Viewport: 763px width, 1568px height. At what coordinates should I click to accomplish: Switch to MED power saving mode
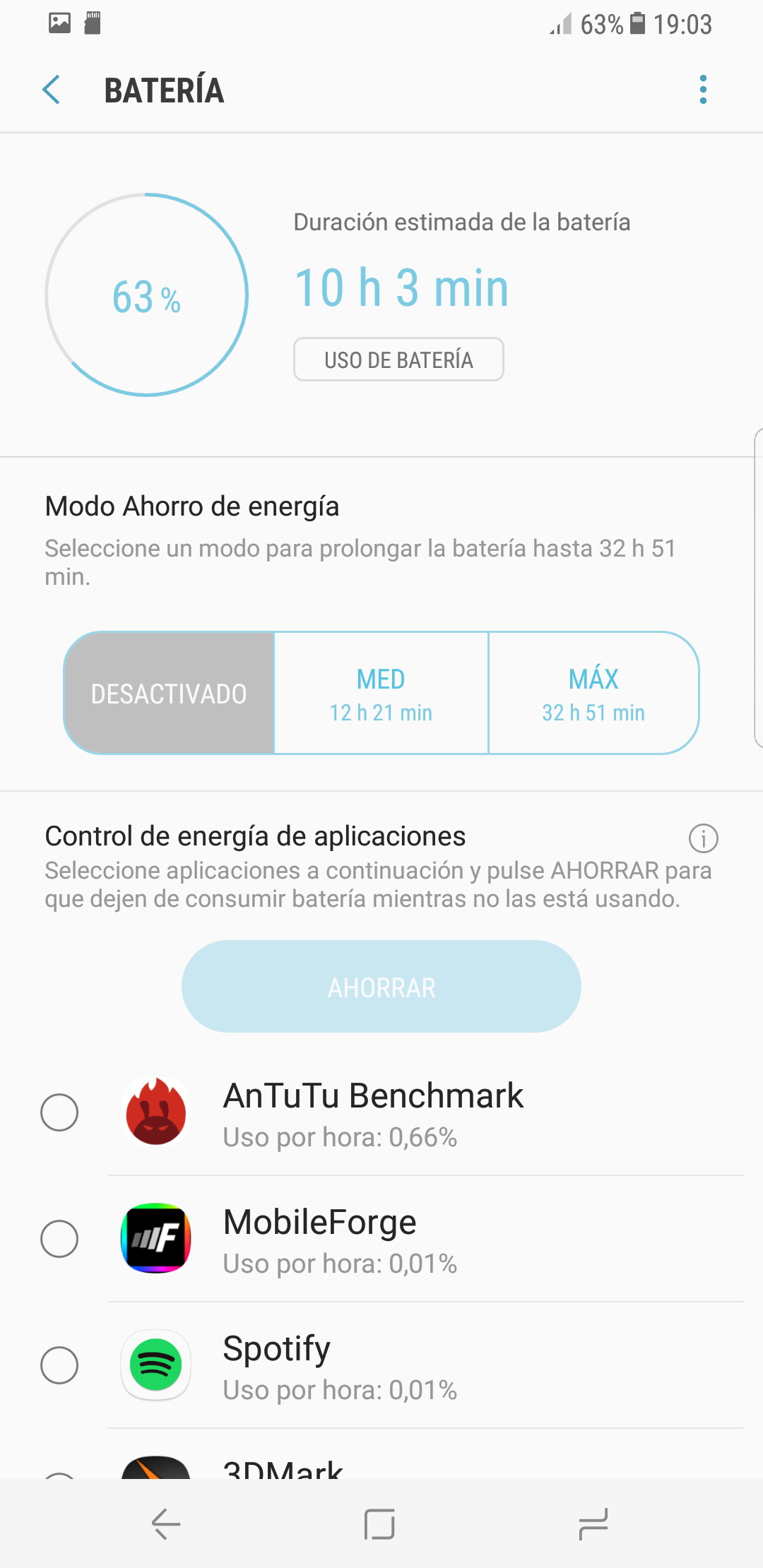[x=381, y=693]
